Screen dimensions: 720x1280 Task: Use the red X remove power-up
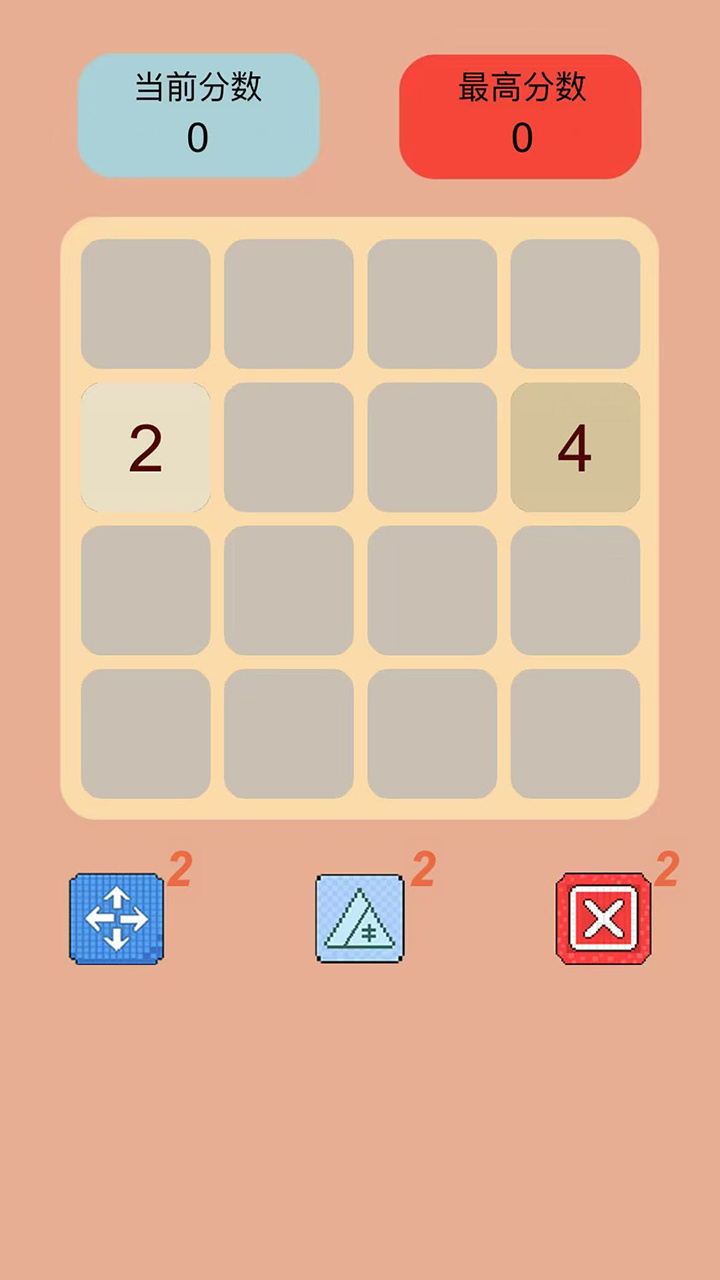[x=603, y=918]
